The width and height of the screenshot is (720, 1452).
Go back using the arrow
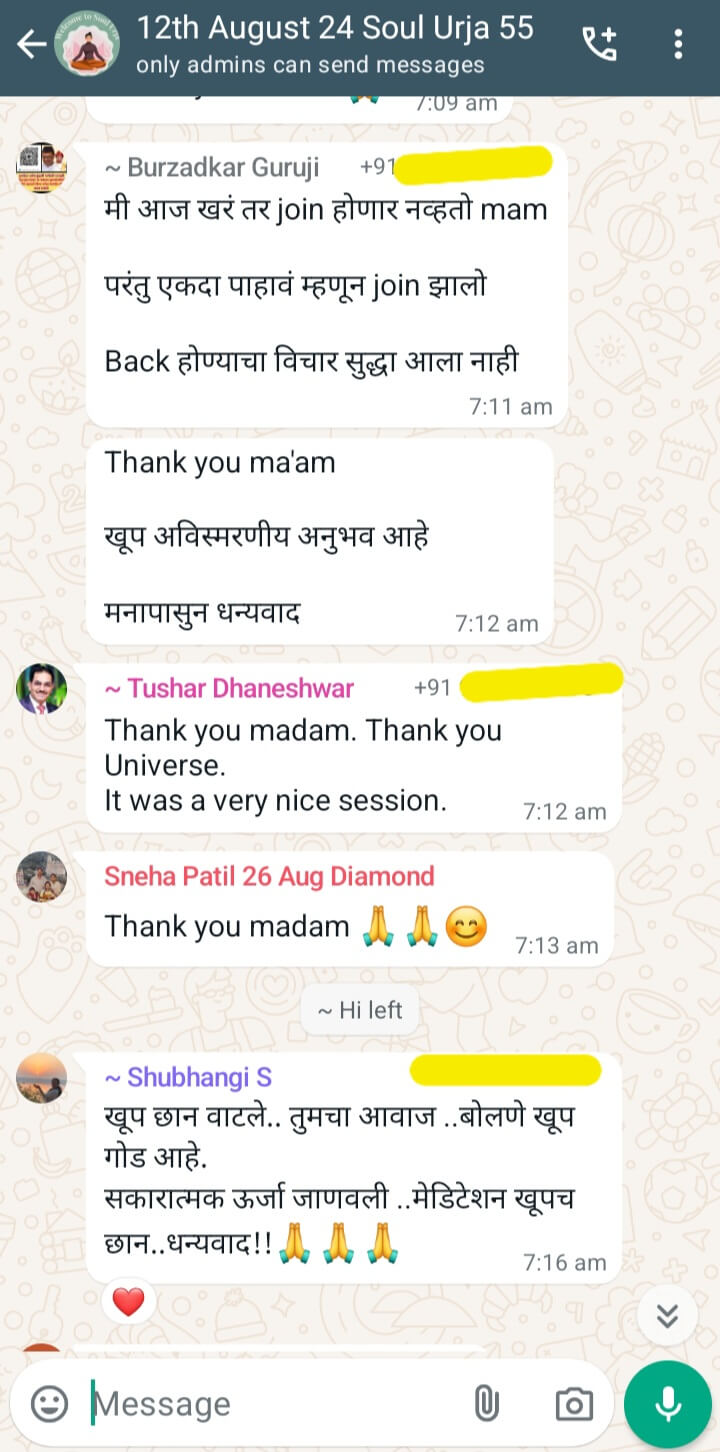pos(31,44)
